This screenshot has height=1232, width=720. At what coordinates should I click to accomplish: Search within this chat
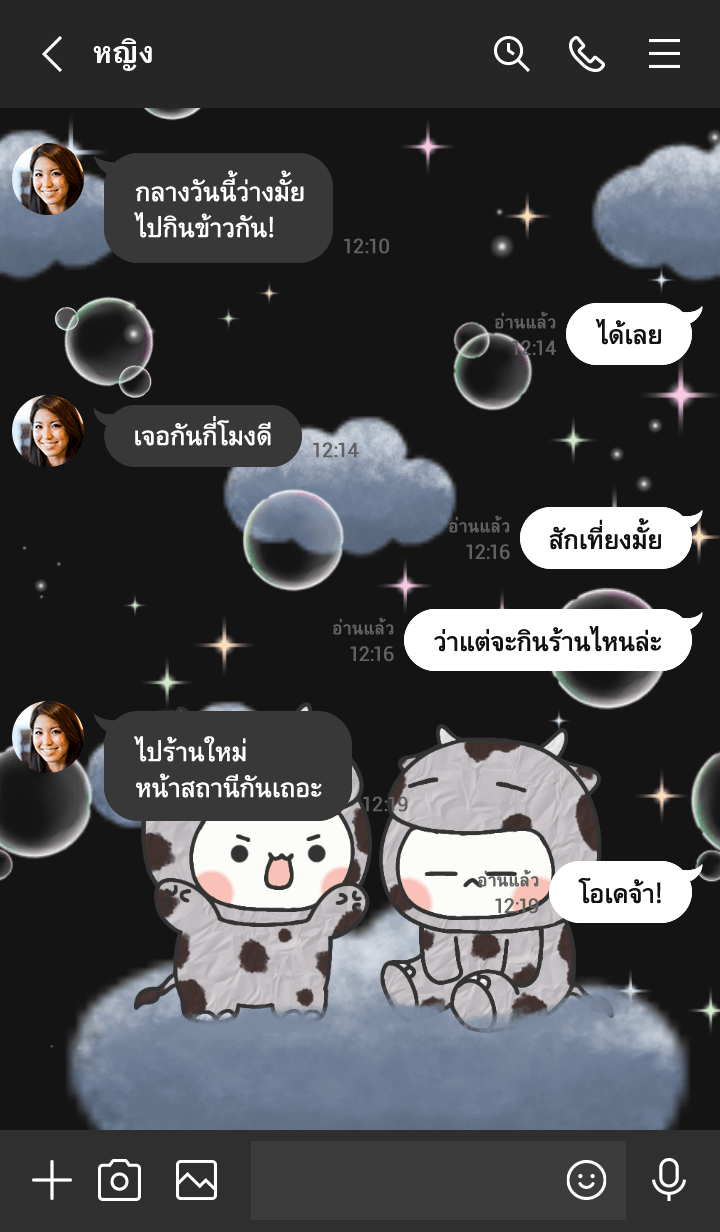(x=511, y=54)
